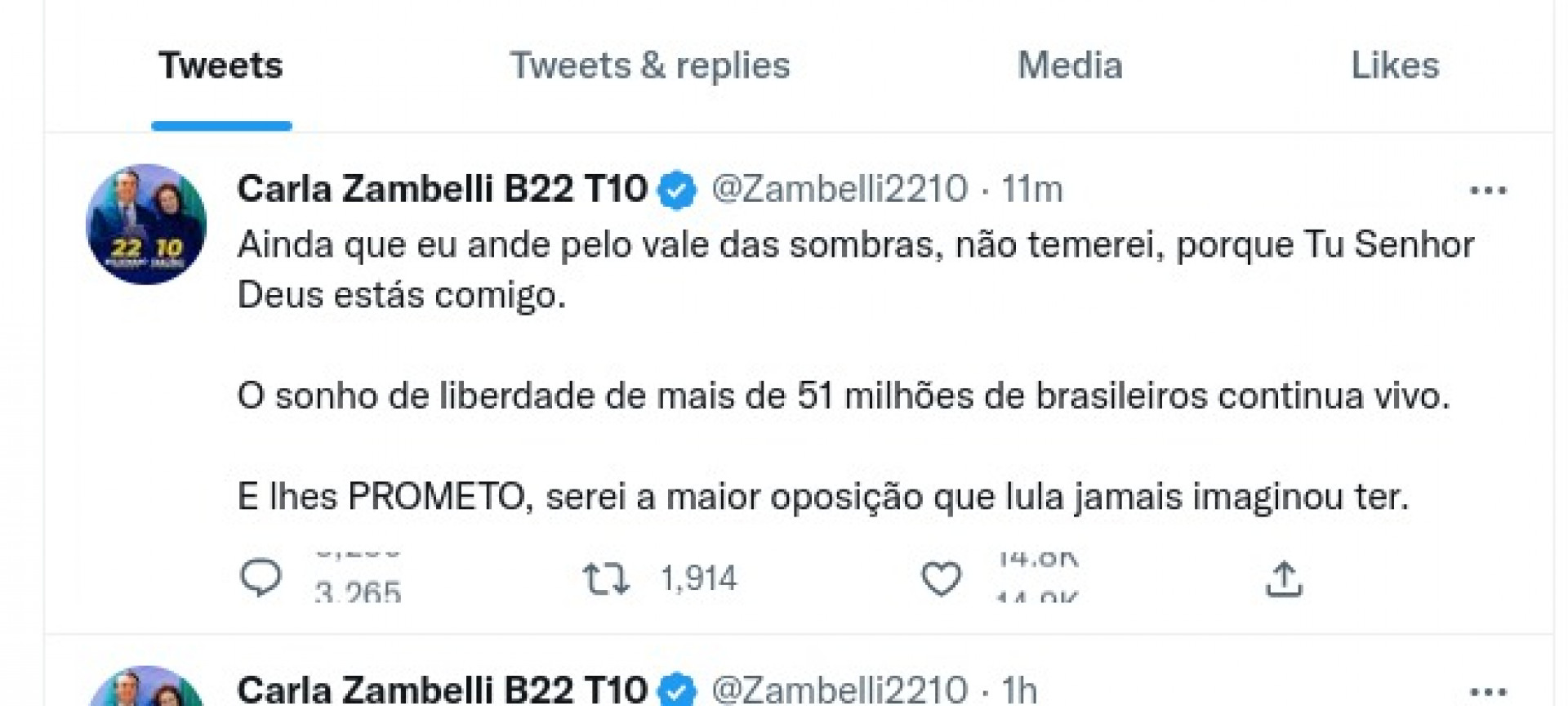
Task: Open the Media tab
Action: click(x=1069, y=65)
